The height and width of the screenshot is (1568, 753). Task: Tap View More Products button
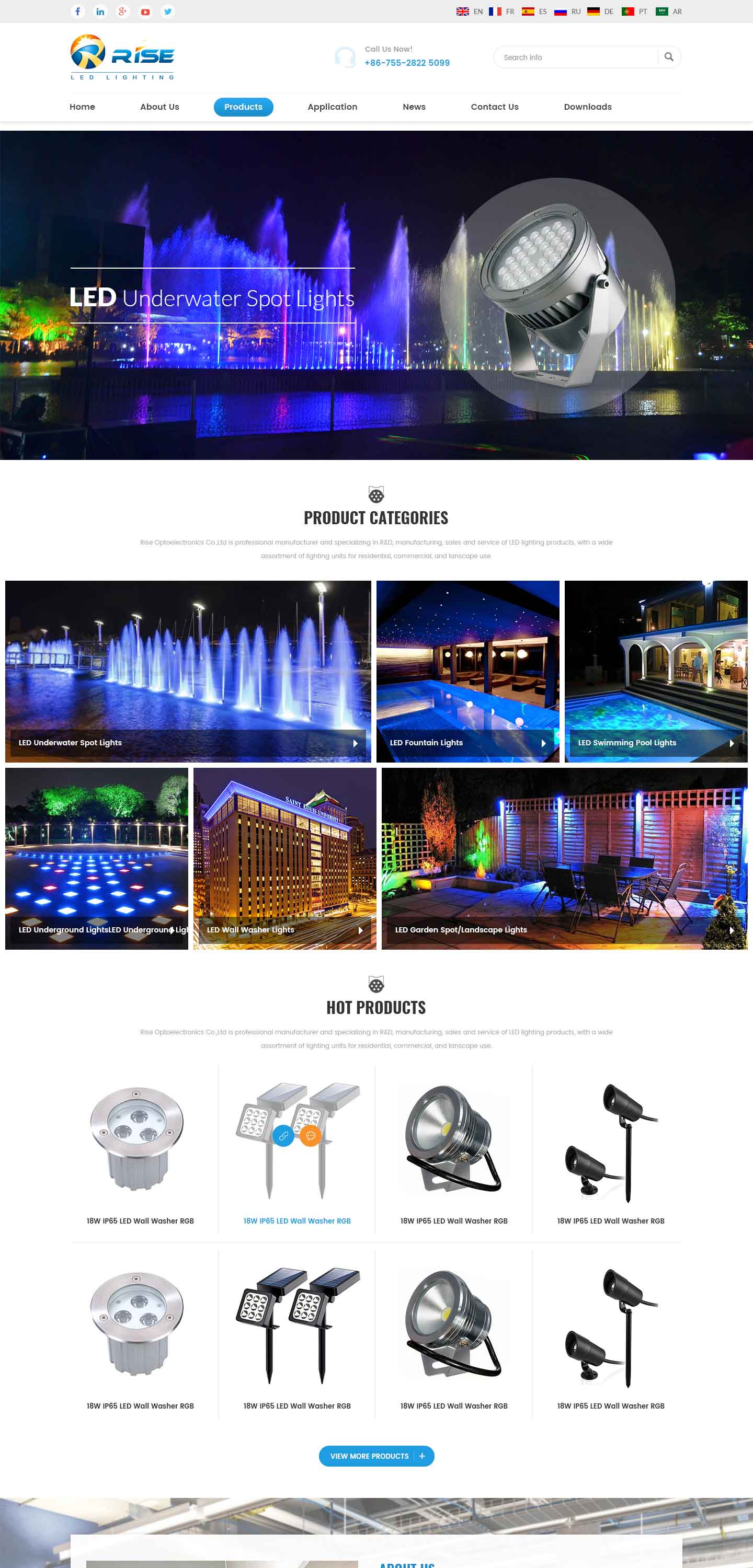pyautogui.click(x=376, y=1456)
